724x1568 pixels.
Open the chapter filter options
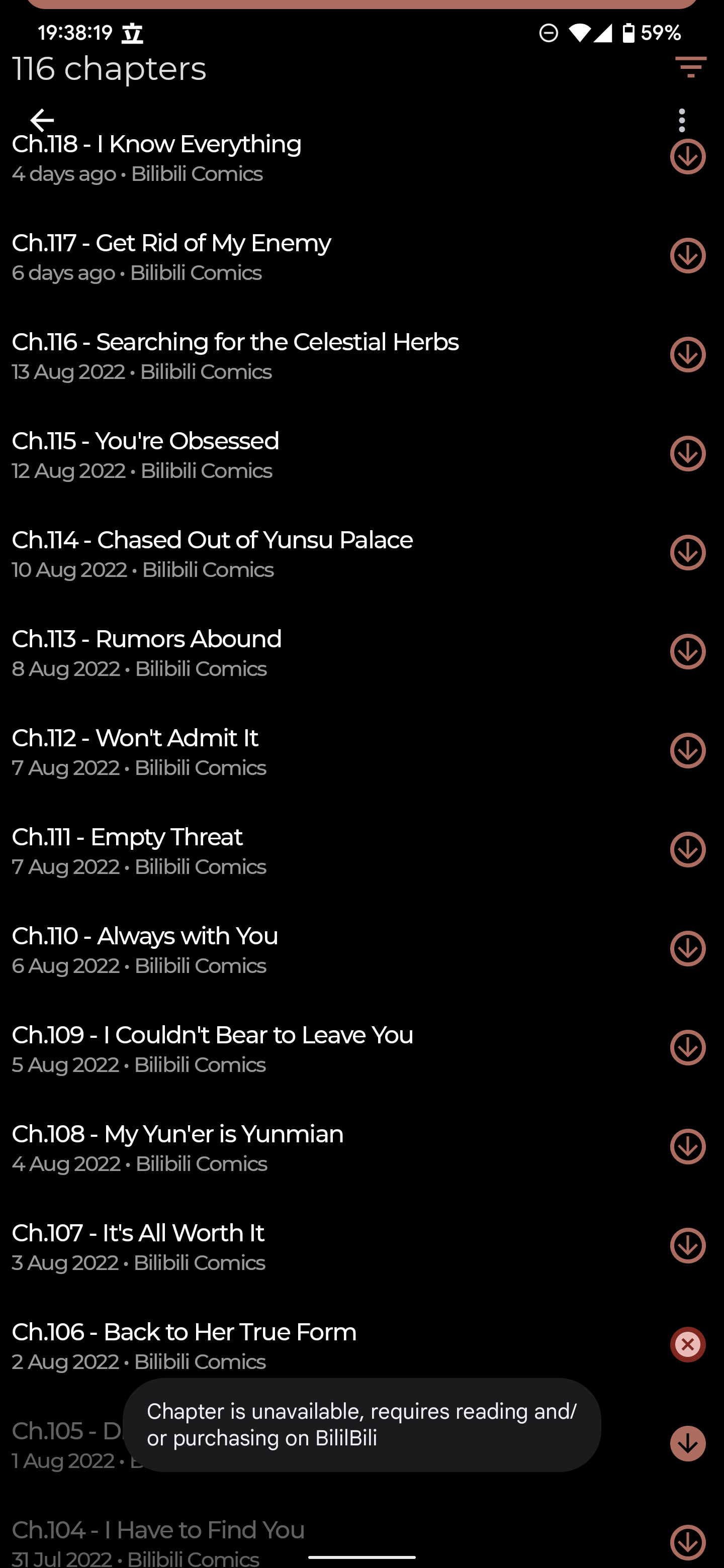click(690, 67)
